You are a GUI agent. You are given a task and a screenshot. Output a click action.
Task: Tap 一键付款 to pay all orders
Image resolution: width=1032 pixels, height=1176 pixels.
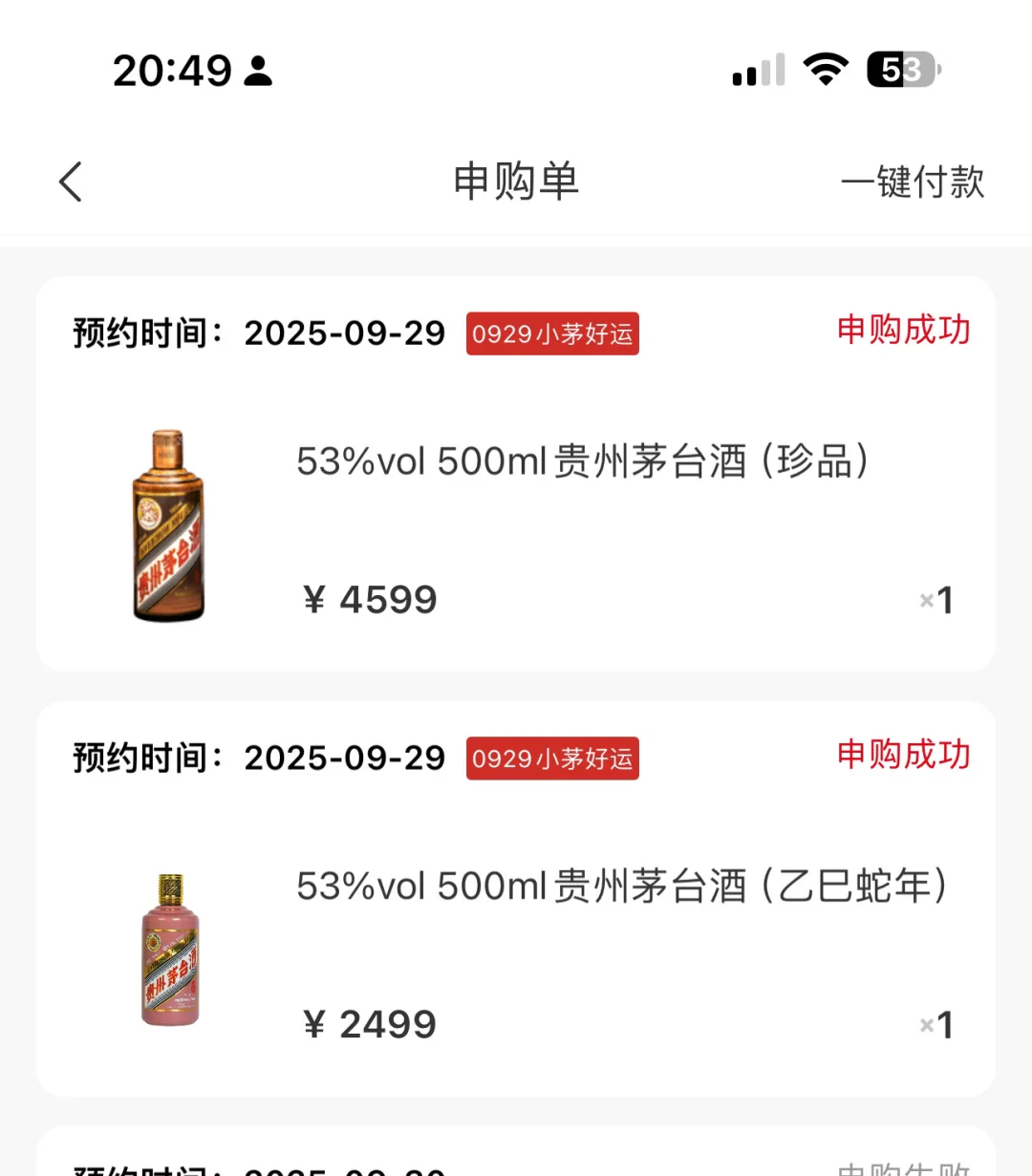(912, 182)
